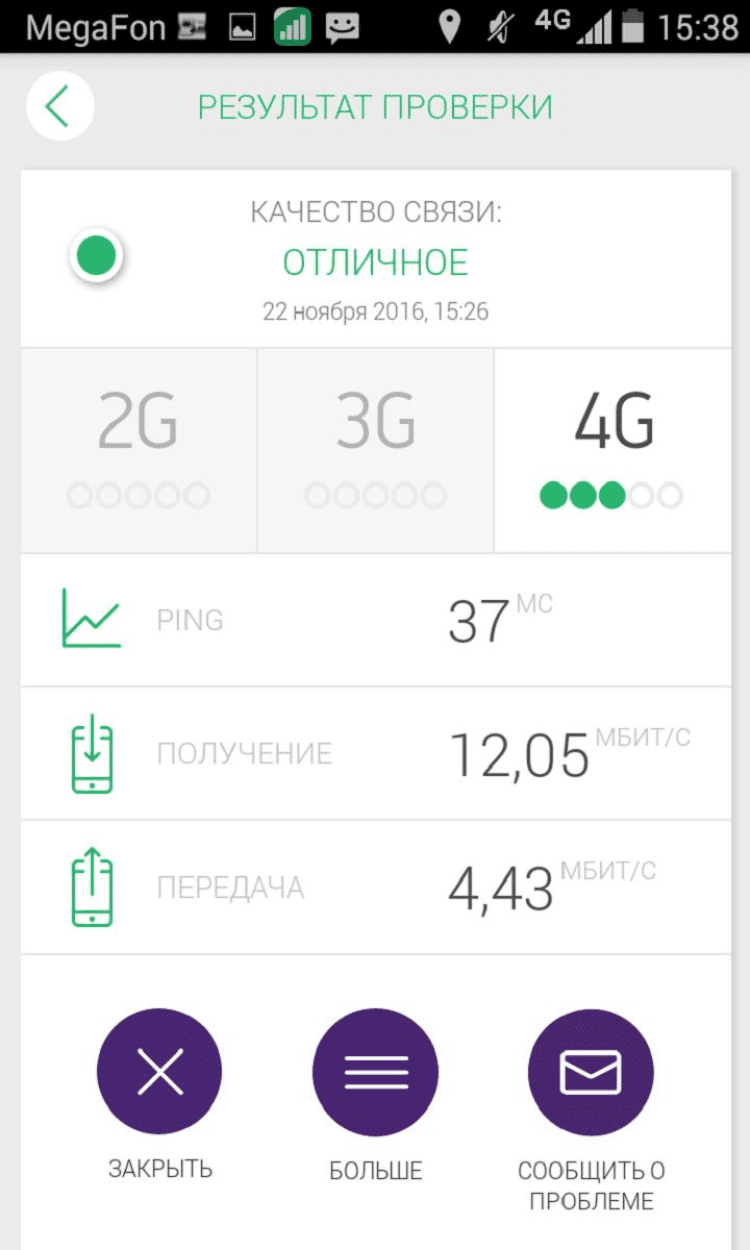Select the 2G network tab

click(x=138, y=450)
